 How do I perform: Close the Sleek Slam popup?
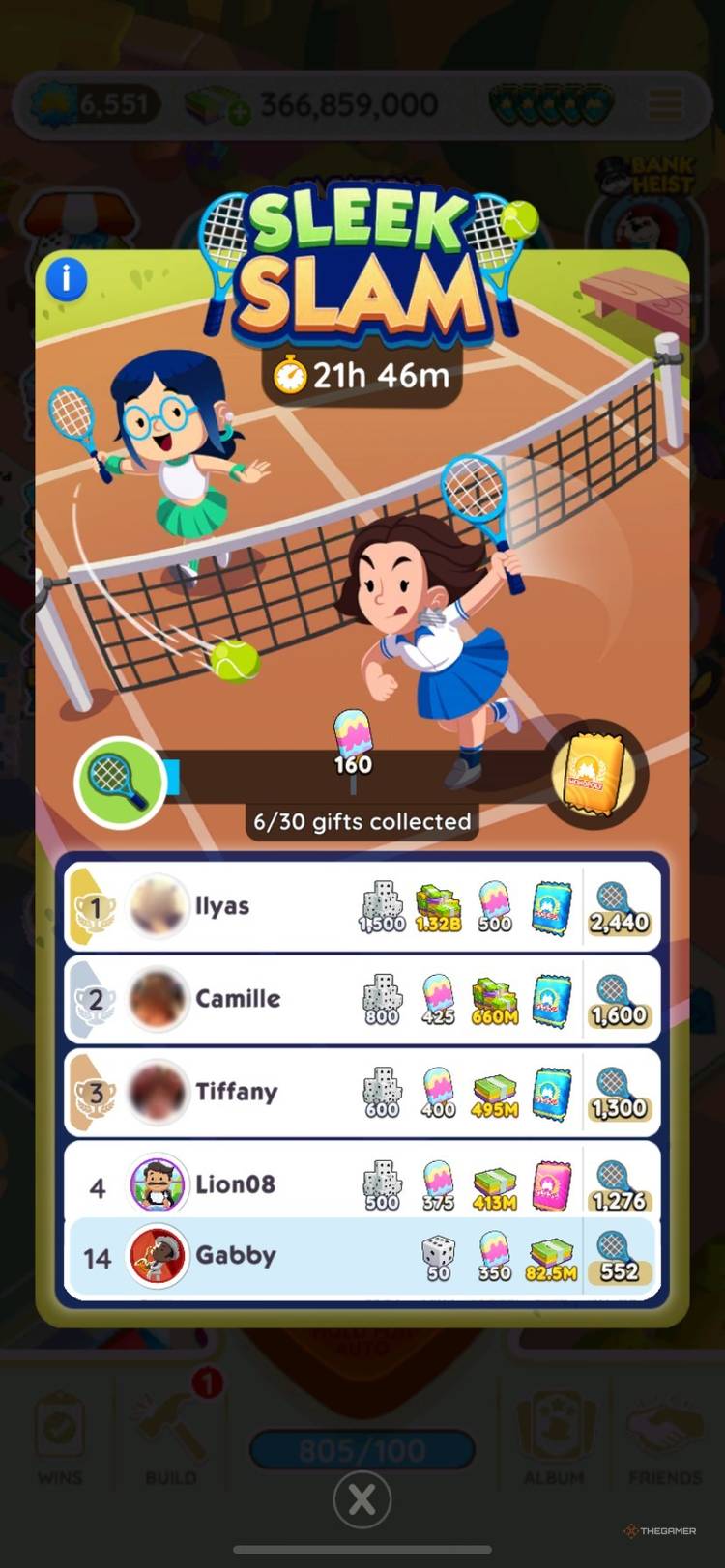coord(362,1498)
